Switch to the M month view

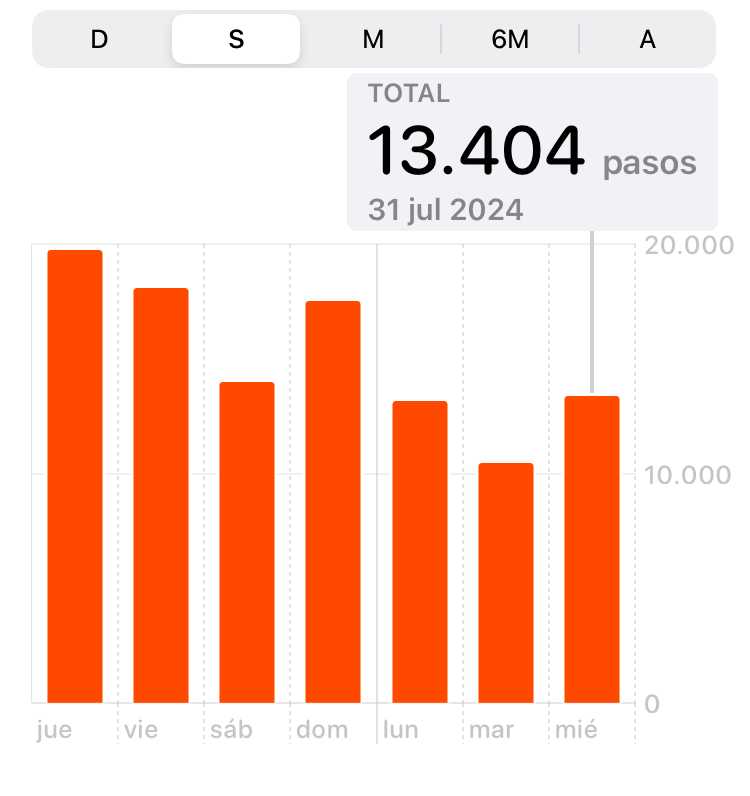[x=373, y=39]
